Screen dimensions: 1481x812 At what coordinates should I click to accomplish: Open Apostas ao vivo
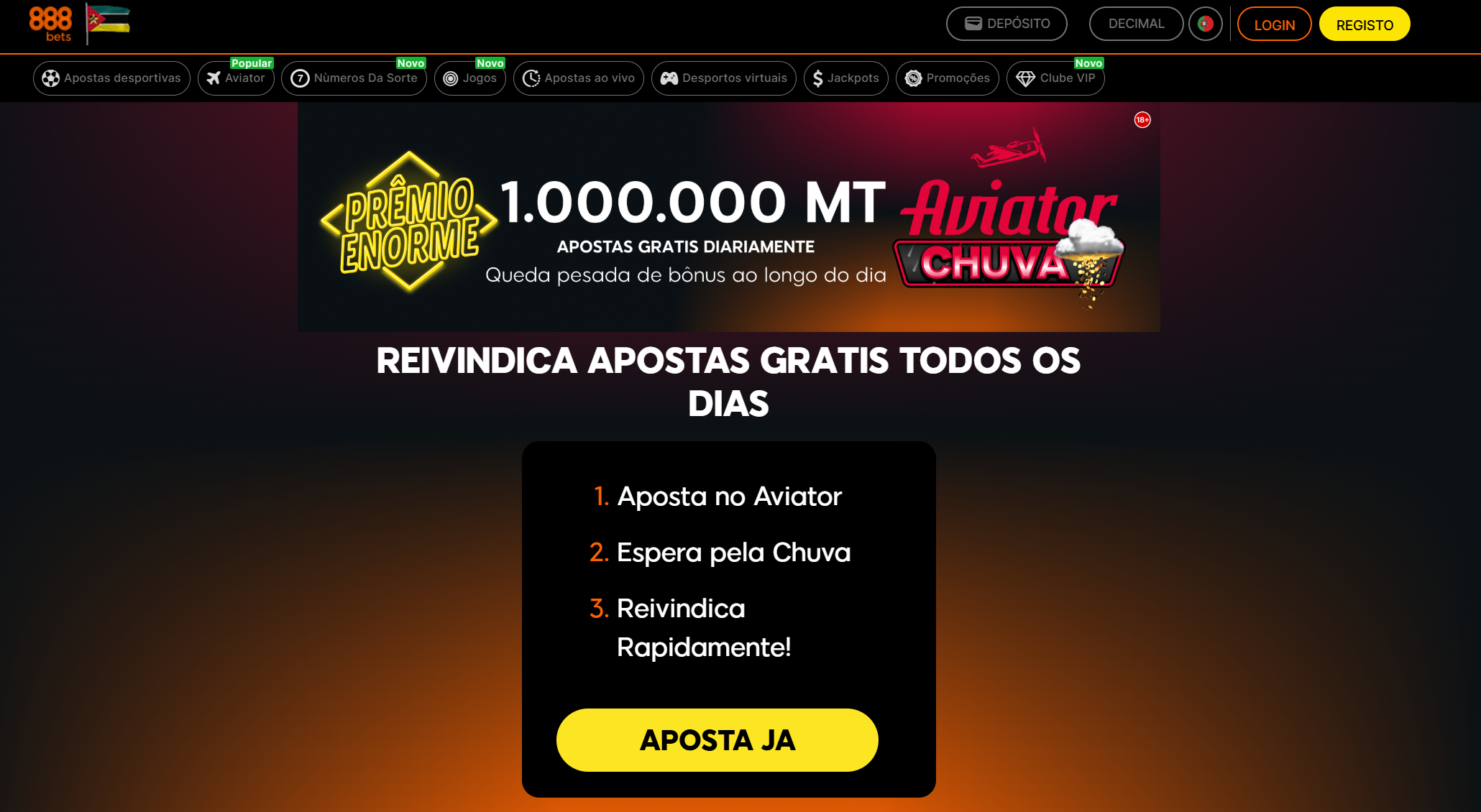tap(579, 78)
